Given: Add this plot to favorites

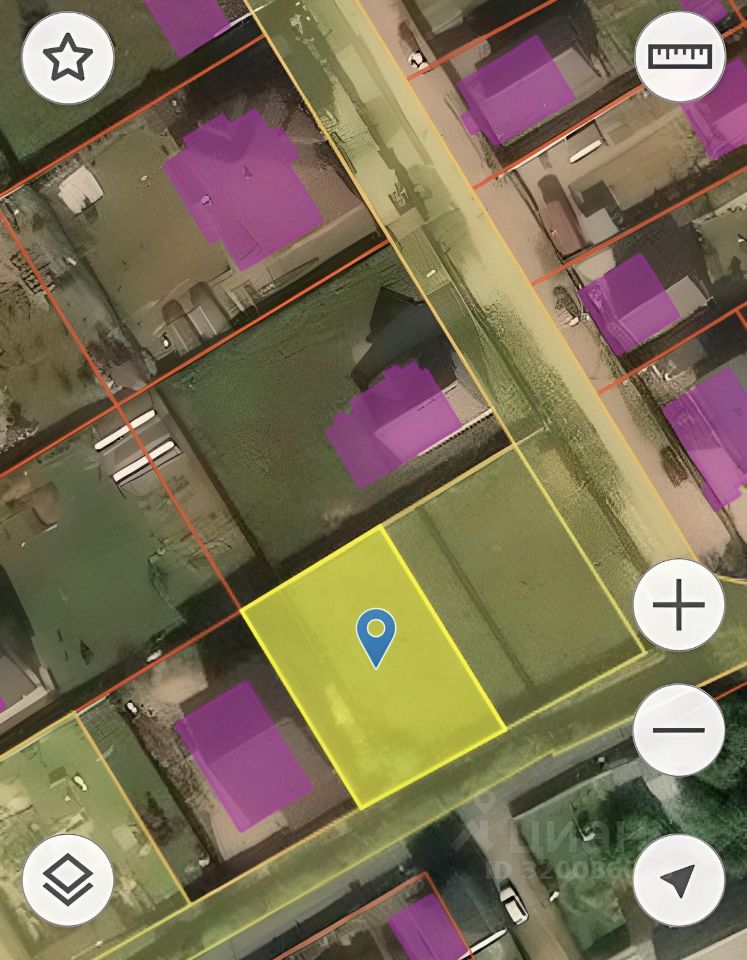Looking at the screenshot, I should pyautogui.click(x=67, y=59).
